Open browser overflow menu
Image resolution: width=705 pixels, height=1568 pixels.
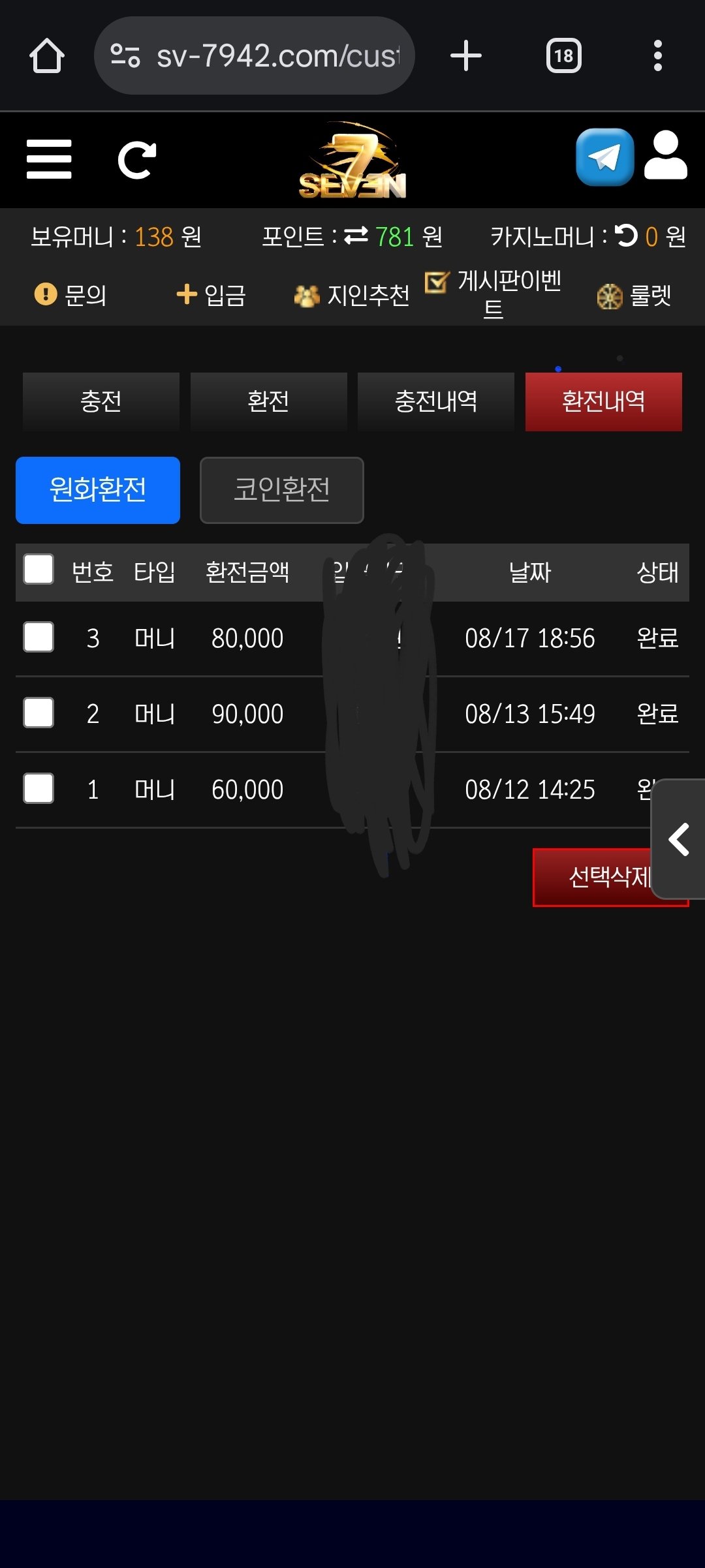657,56
